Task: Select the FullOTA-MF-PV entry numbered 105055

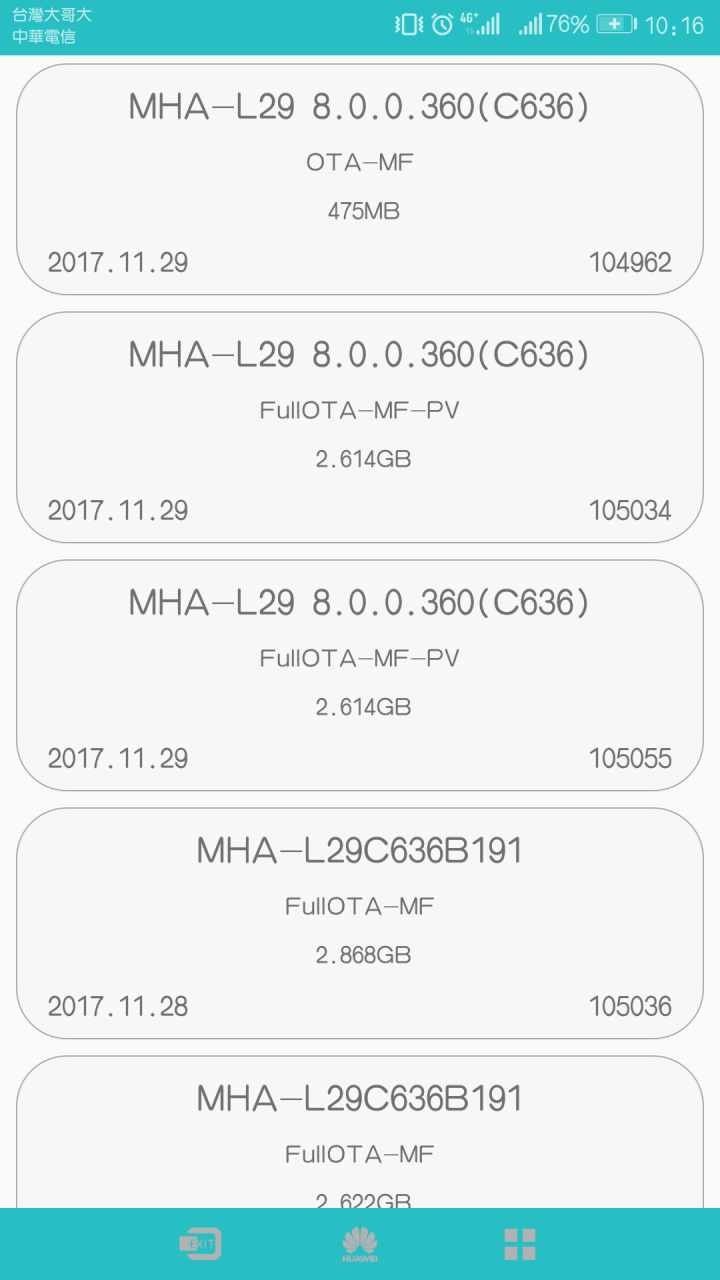Action: pos(360,676)
